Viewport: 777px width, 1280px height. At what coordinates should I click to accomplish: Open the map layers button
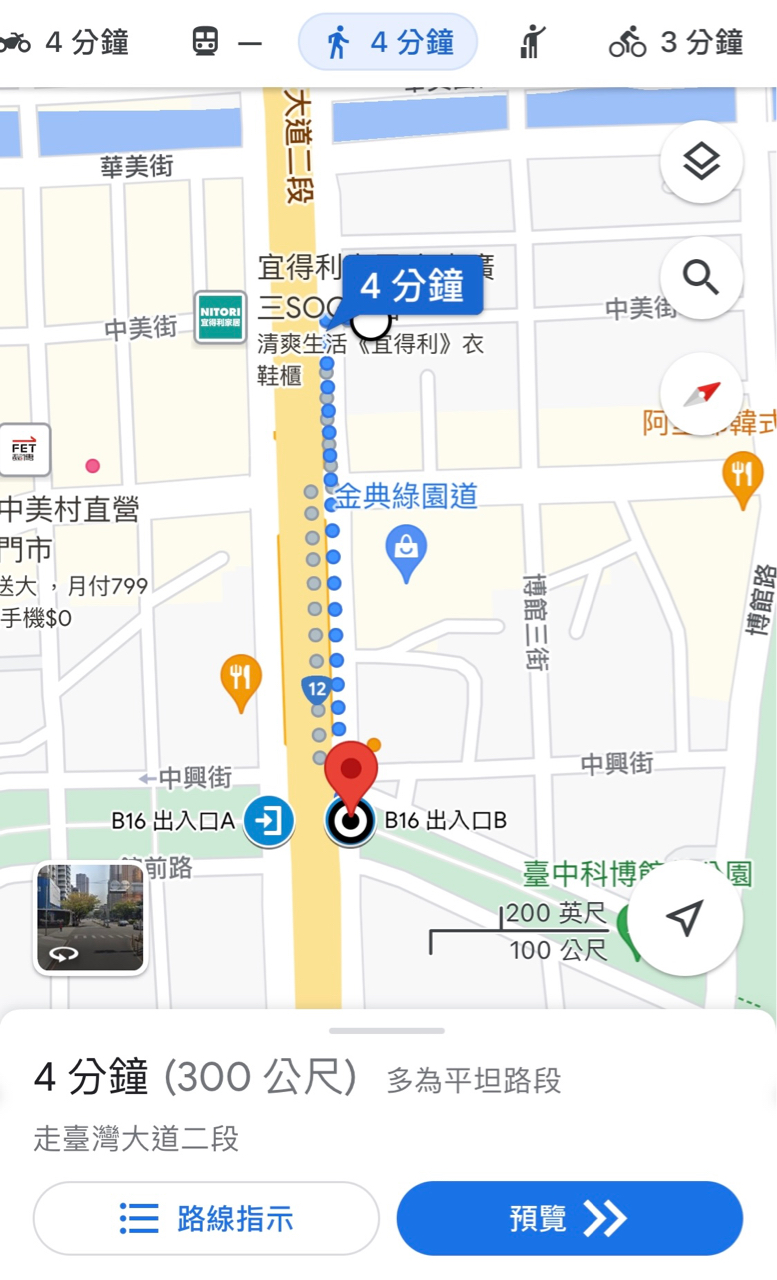[x=701, y=162]
